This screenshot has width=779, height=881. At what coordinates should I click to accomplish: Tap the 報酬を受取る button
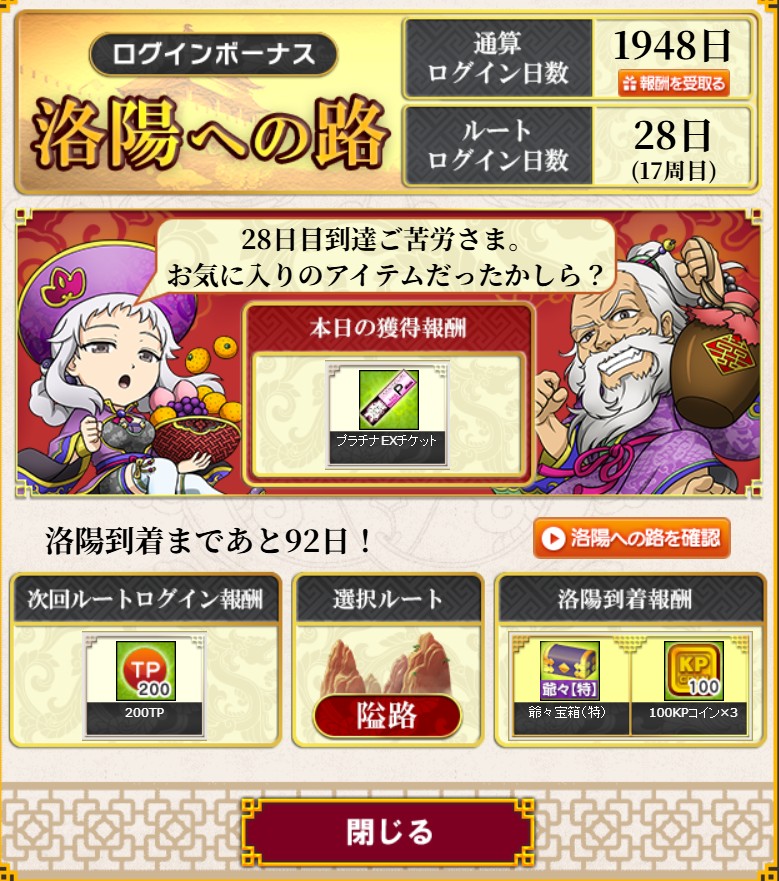pyautogui.click(x=672, y=84)
